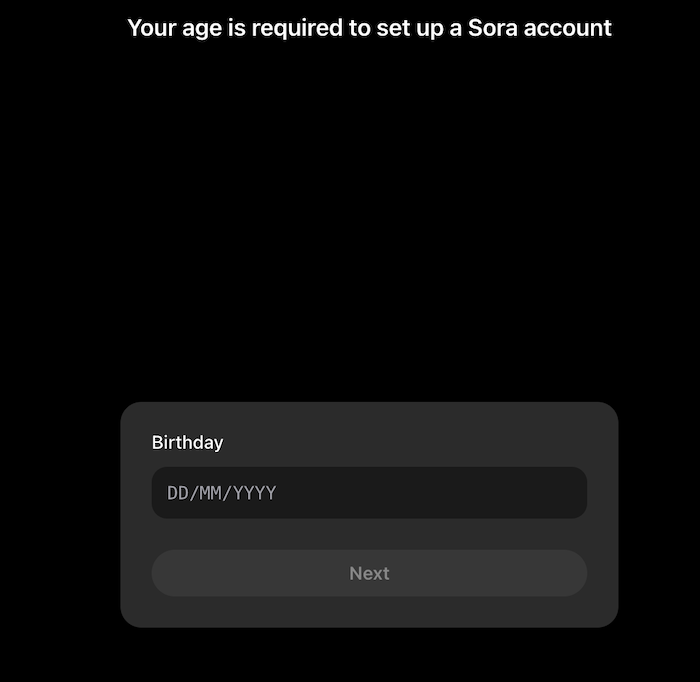
Task: Tap the Birthday date input field
Action: coord(369,493)
